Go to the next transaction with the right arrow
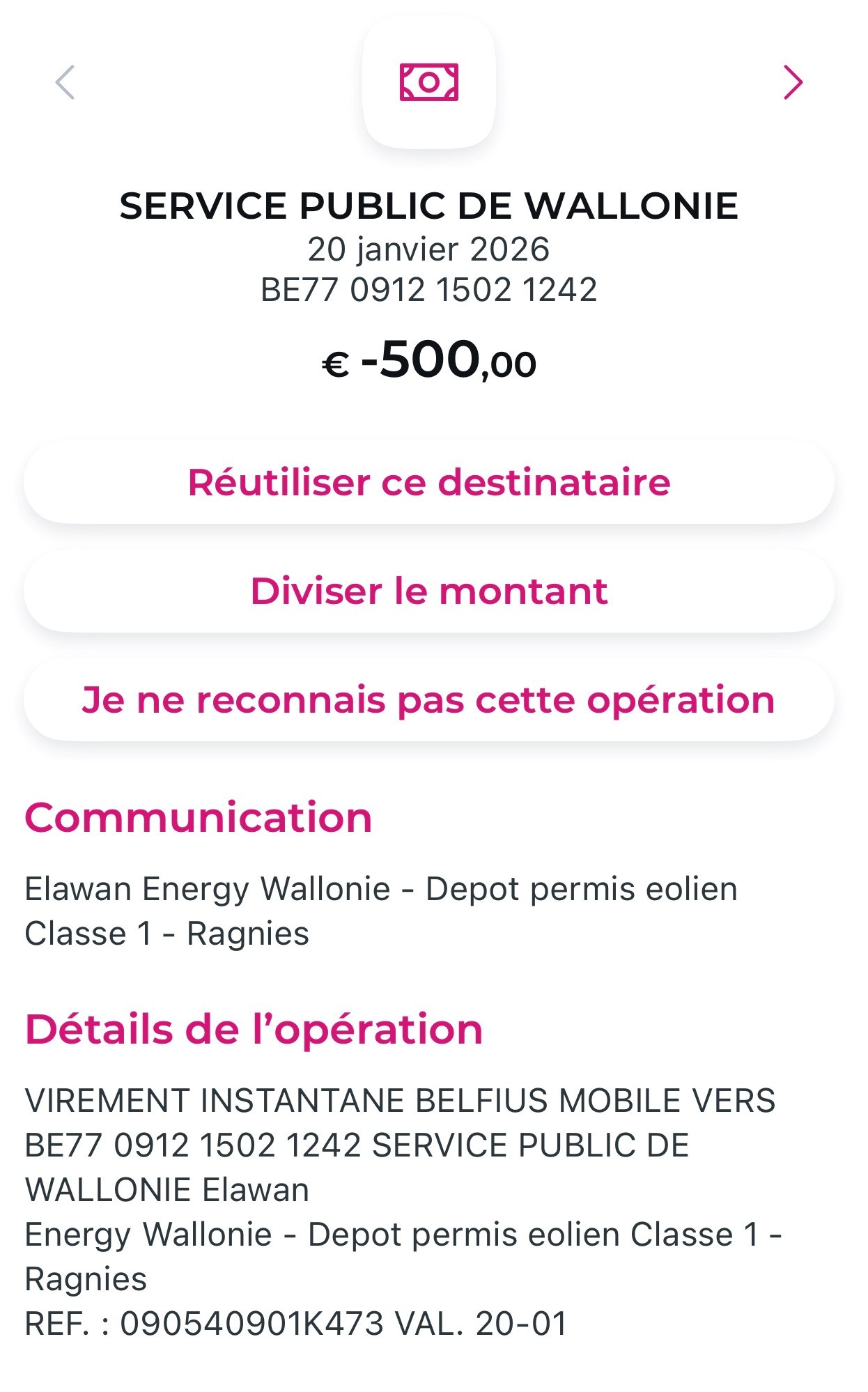The height and width of the screenshot is (1392, 868). point(793,83)
